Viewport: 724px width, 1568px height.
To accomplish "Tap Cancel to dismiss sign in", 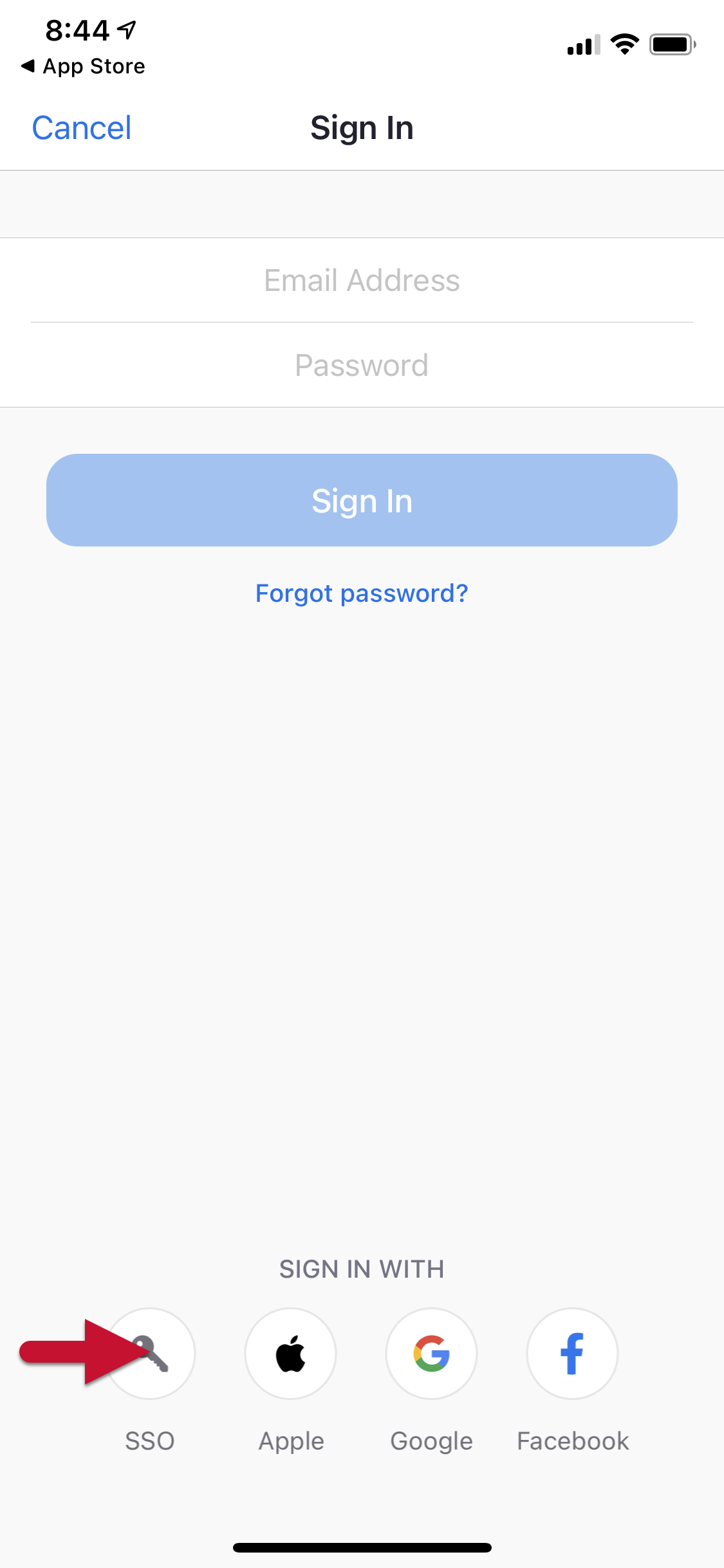I will pyautogui.click(x=81, y=127).
